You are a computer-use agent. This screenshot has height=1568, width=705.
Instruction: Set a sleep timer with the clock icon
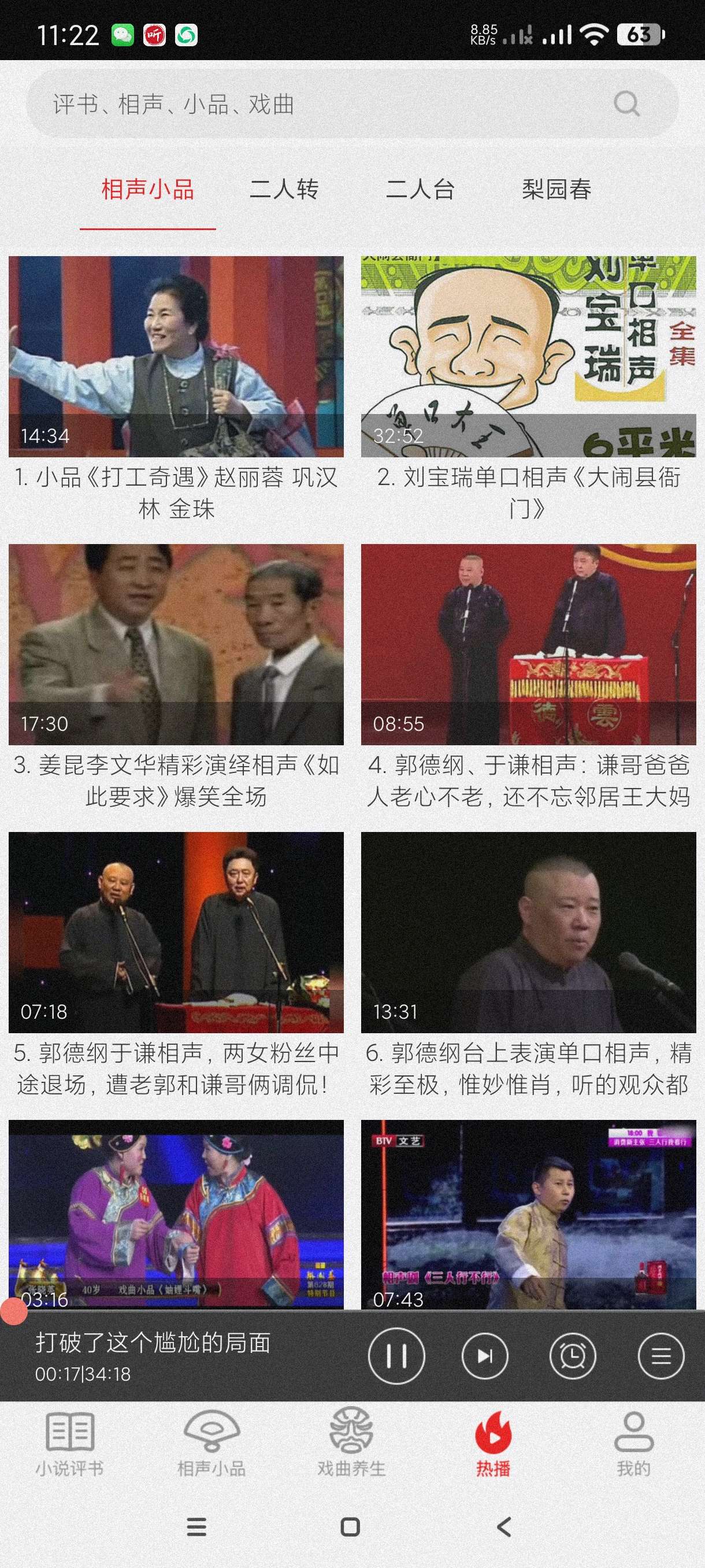point(573,1356)
